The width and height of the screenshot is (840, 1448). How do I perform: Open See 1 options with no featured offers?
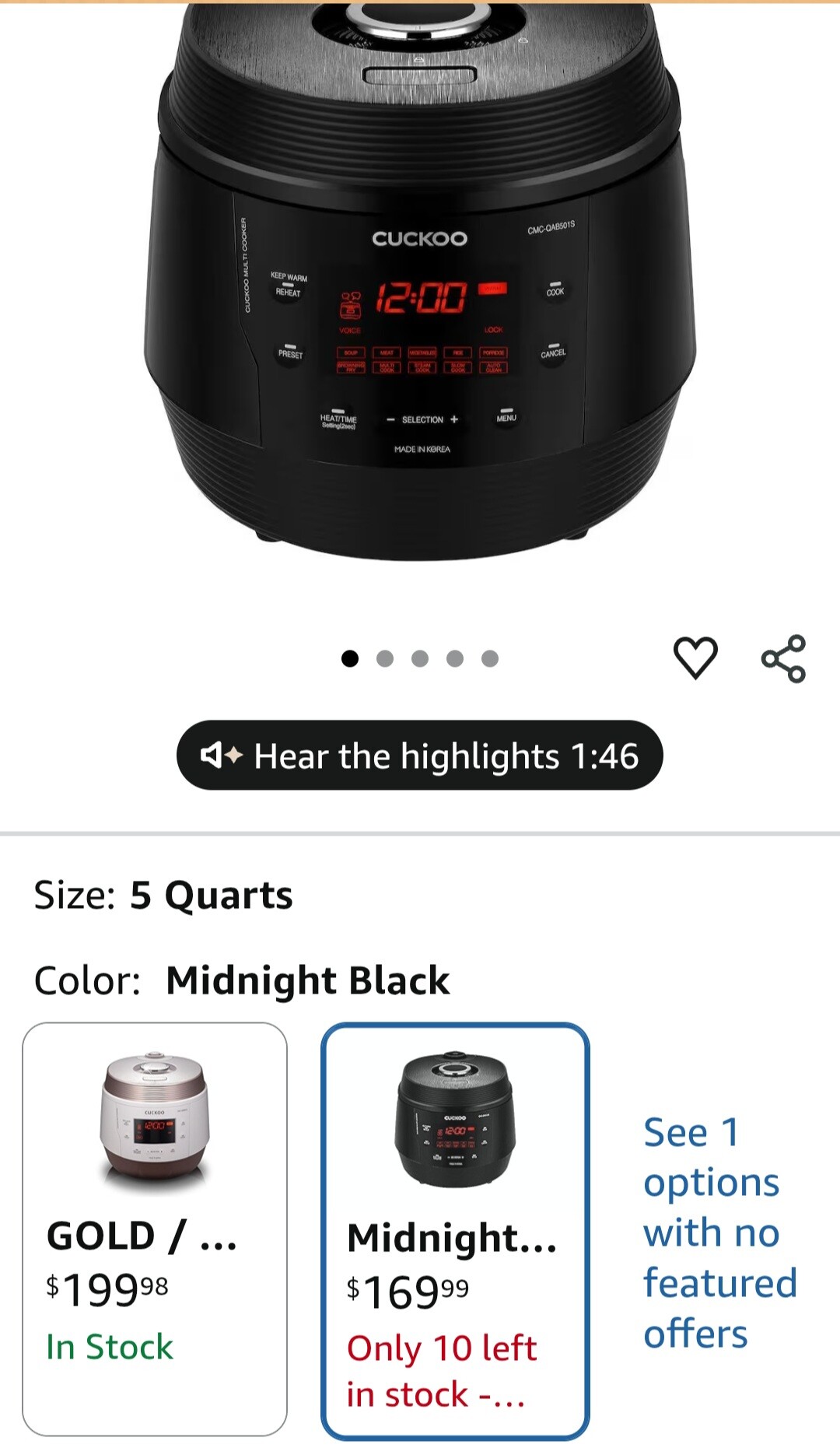point(719,1232)
